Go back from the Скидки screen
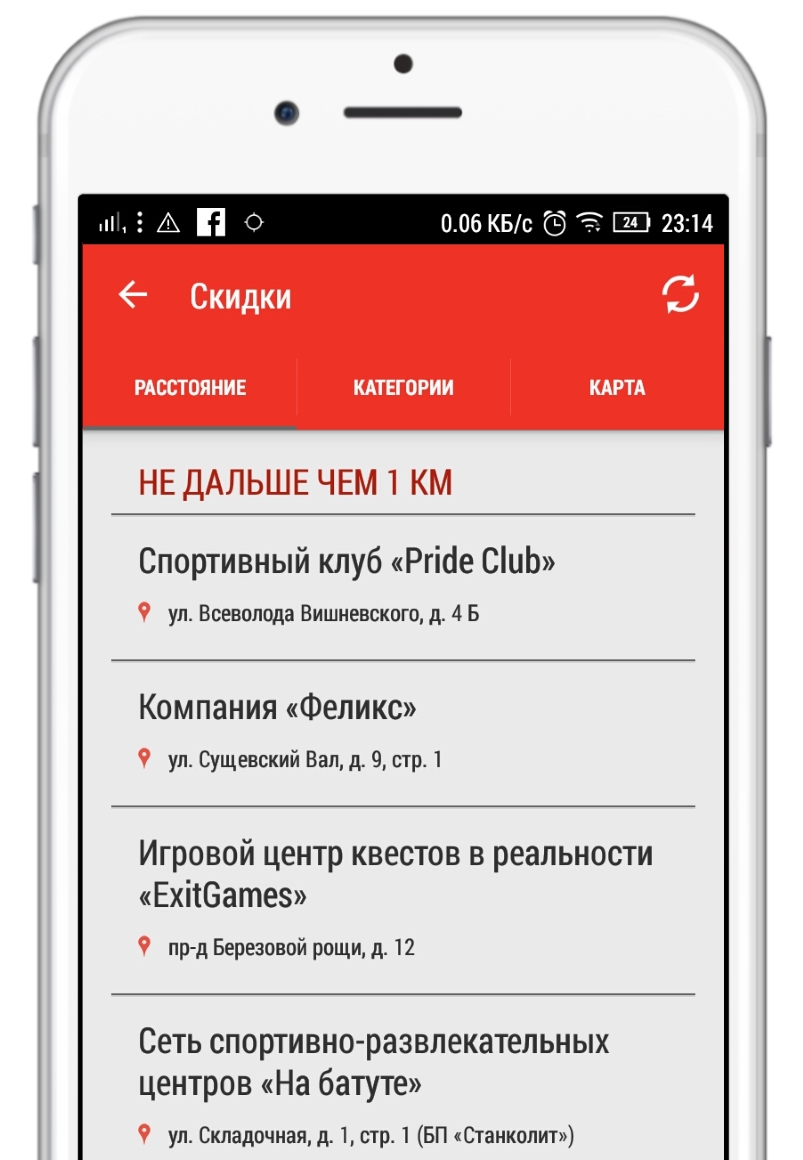The height and width of the screenshot is (1160, 803). [x=133, y=295]
